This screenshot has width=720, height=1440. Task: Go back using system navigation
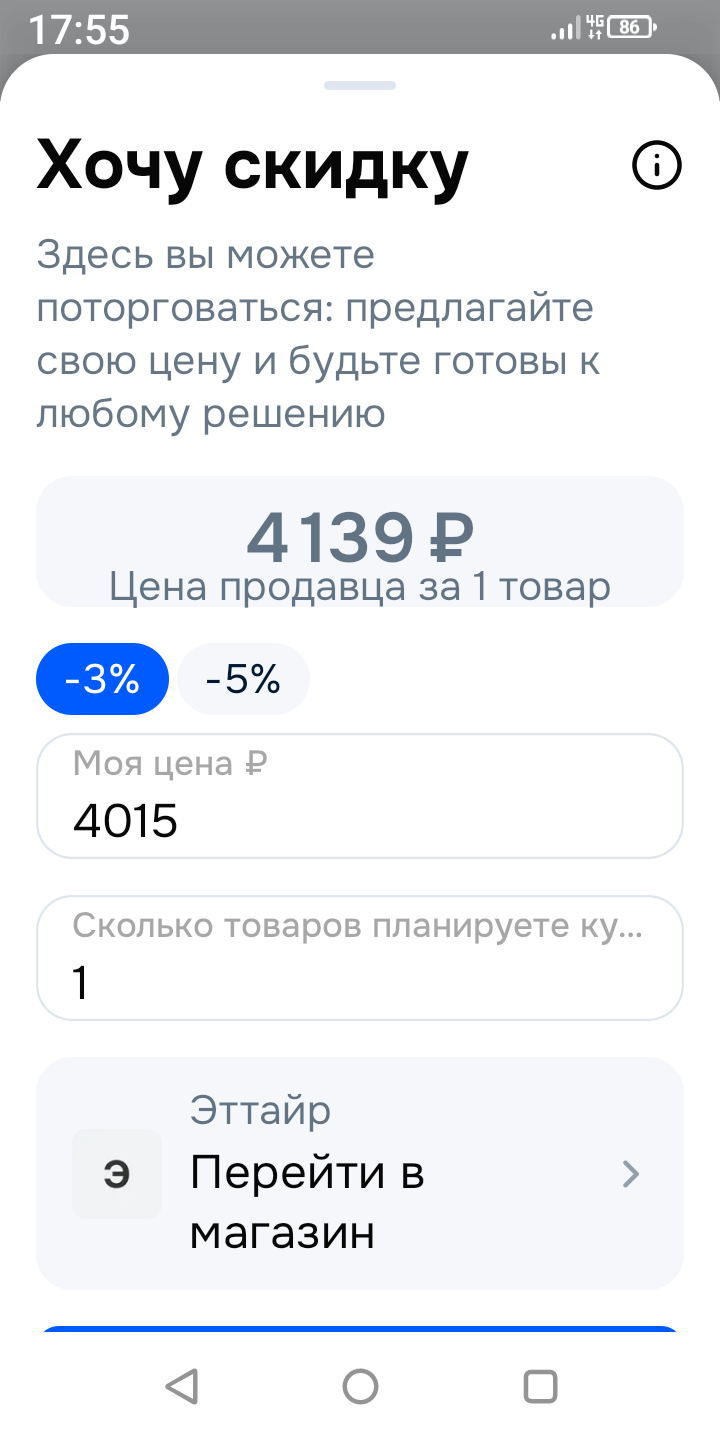coord(181,1386)
